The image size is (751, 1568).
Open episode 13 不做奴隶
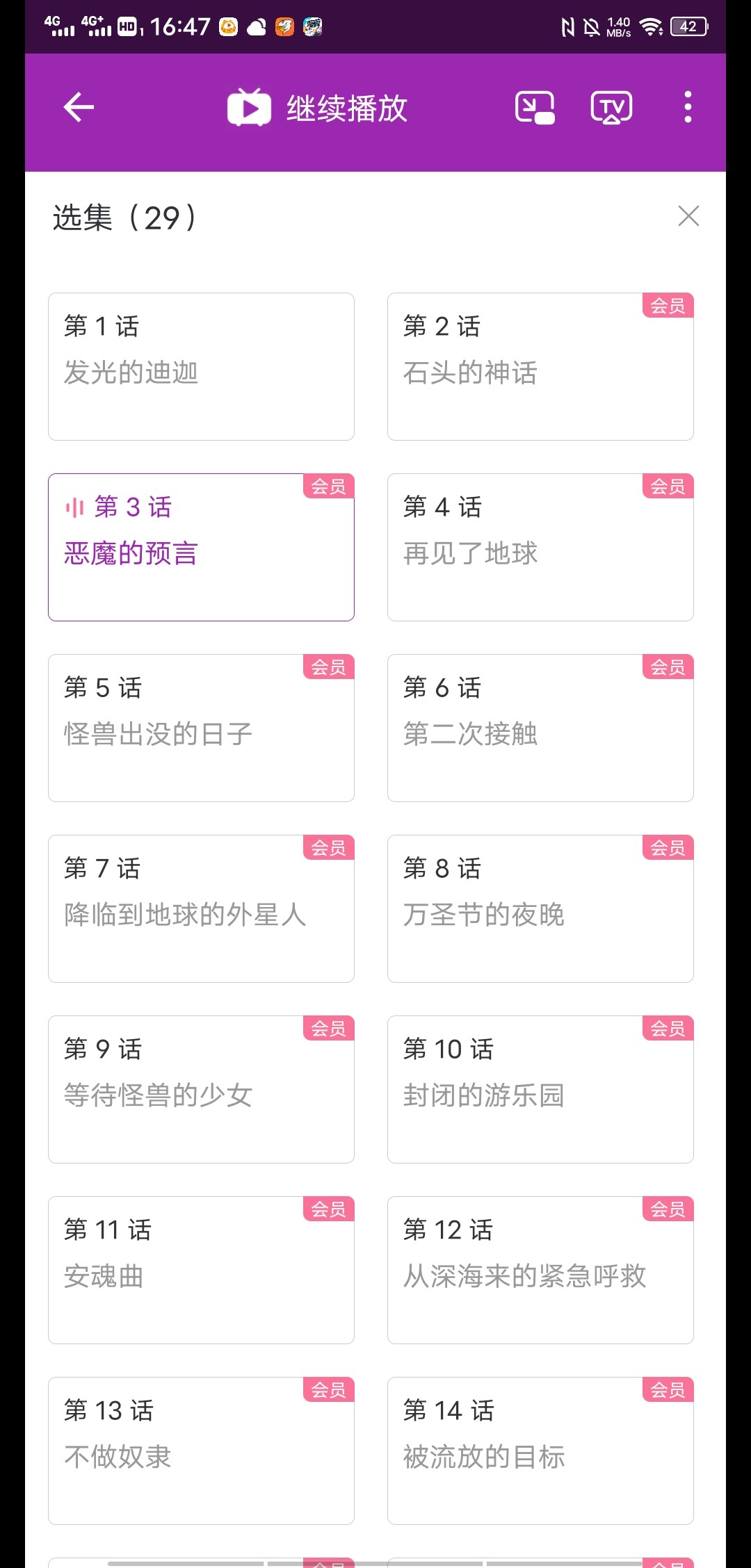(201, 1451)
